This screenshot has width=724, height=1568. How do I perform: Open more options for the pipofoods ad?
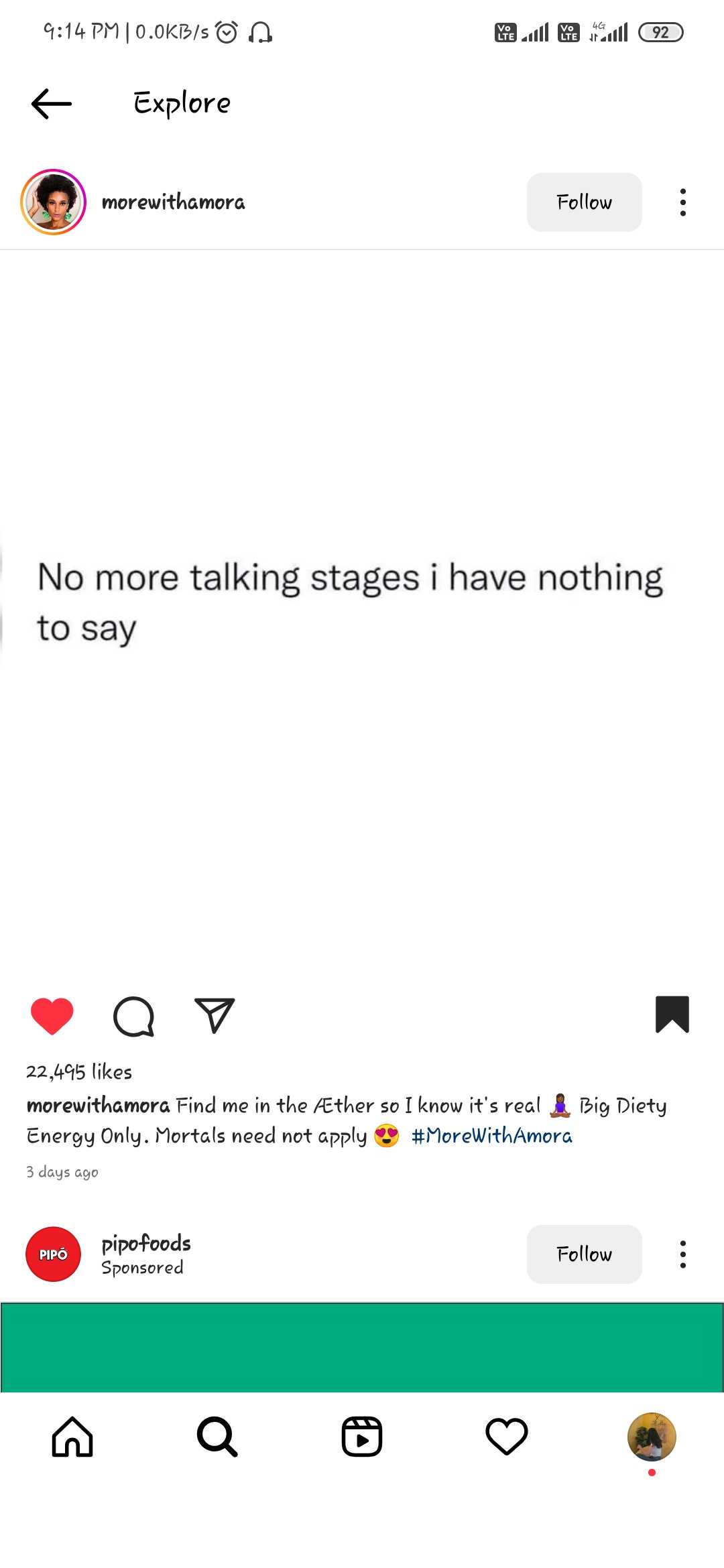click(682, 1254)
